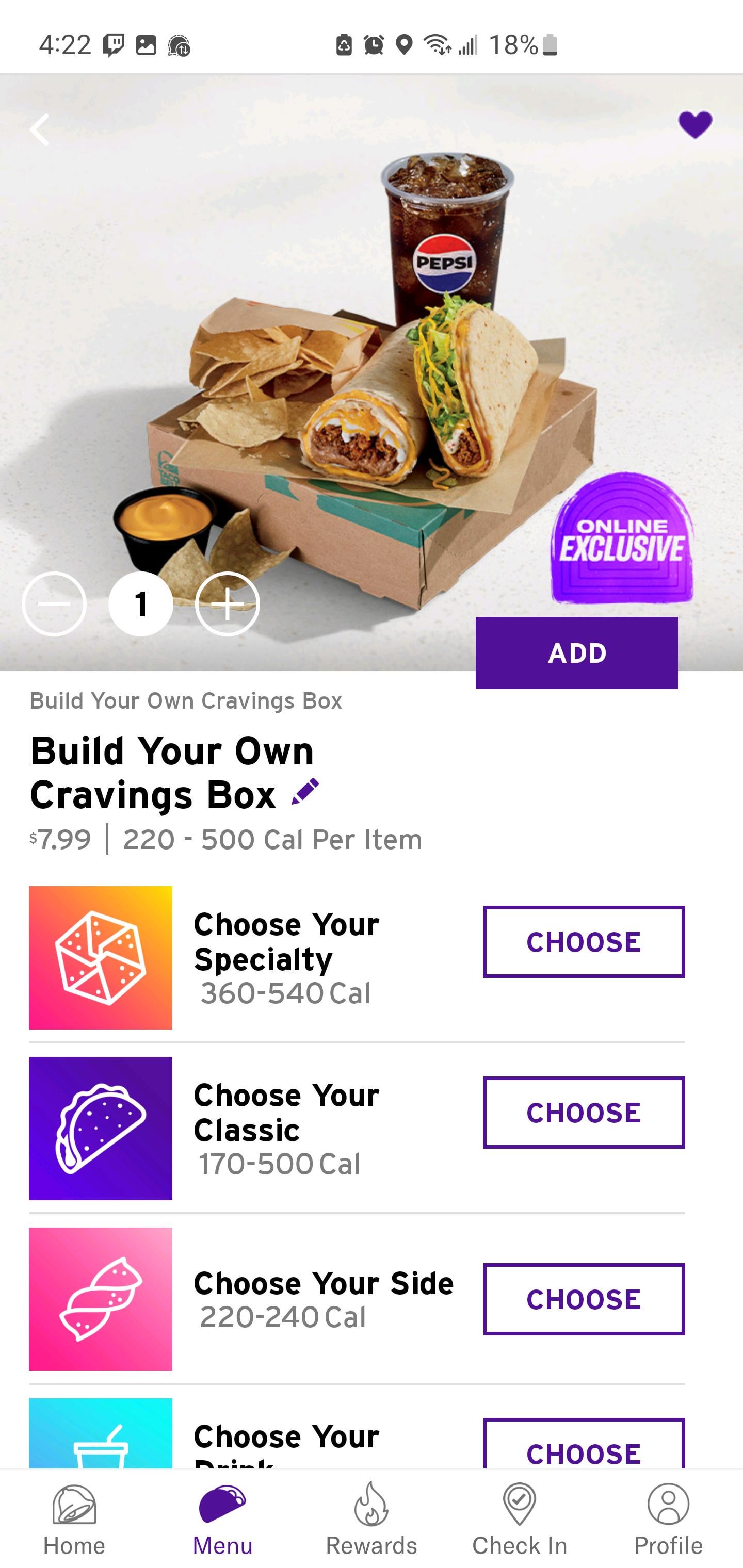Choose your Classic item

(584, 1112)
